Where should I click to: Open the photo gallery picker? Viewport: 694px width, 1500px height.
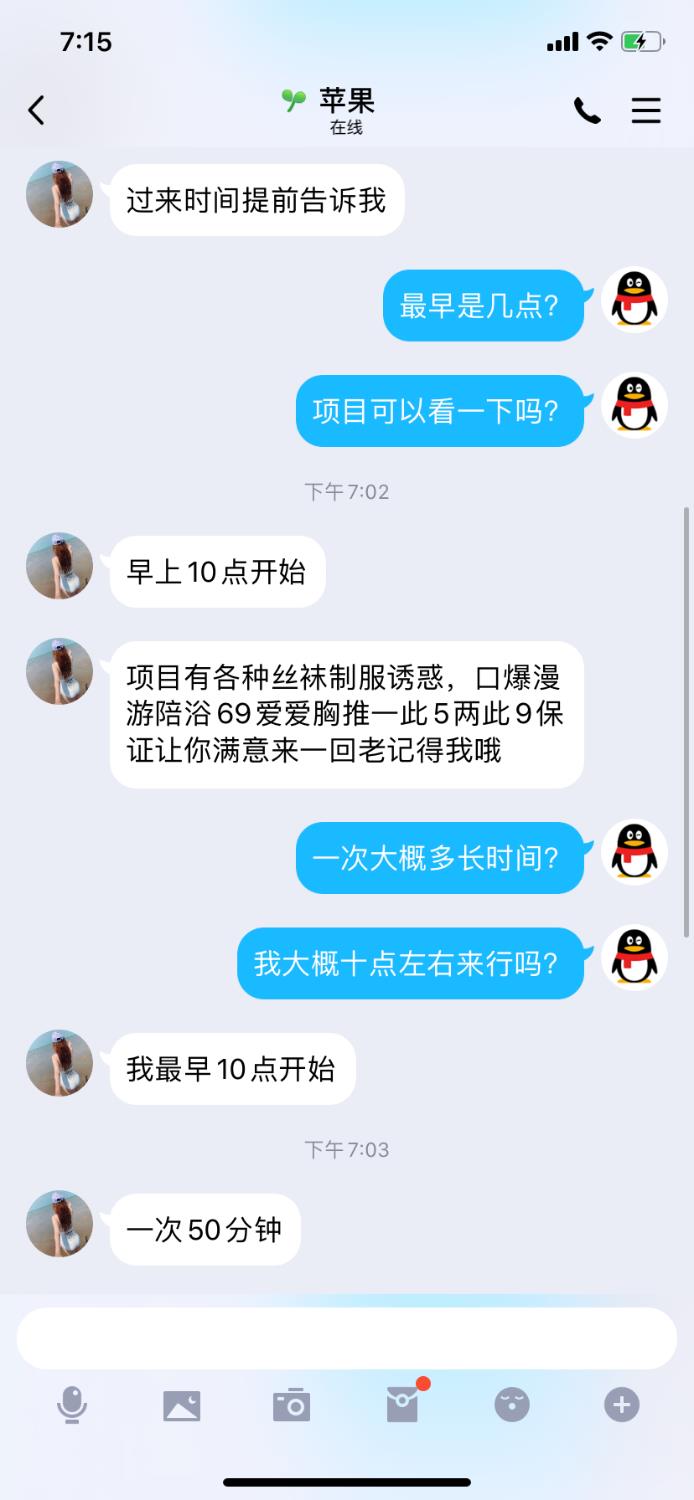pos(182,1405)
